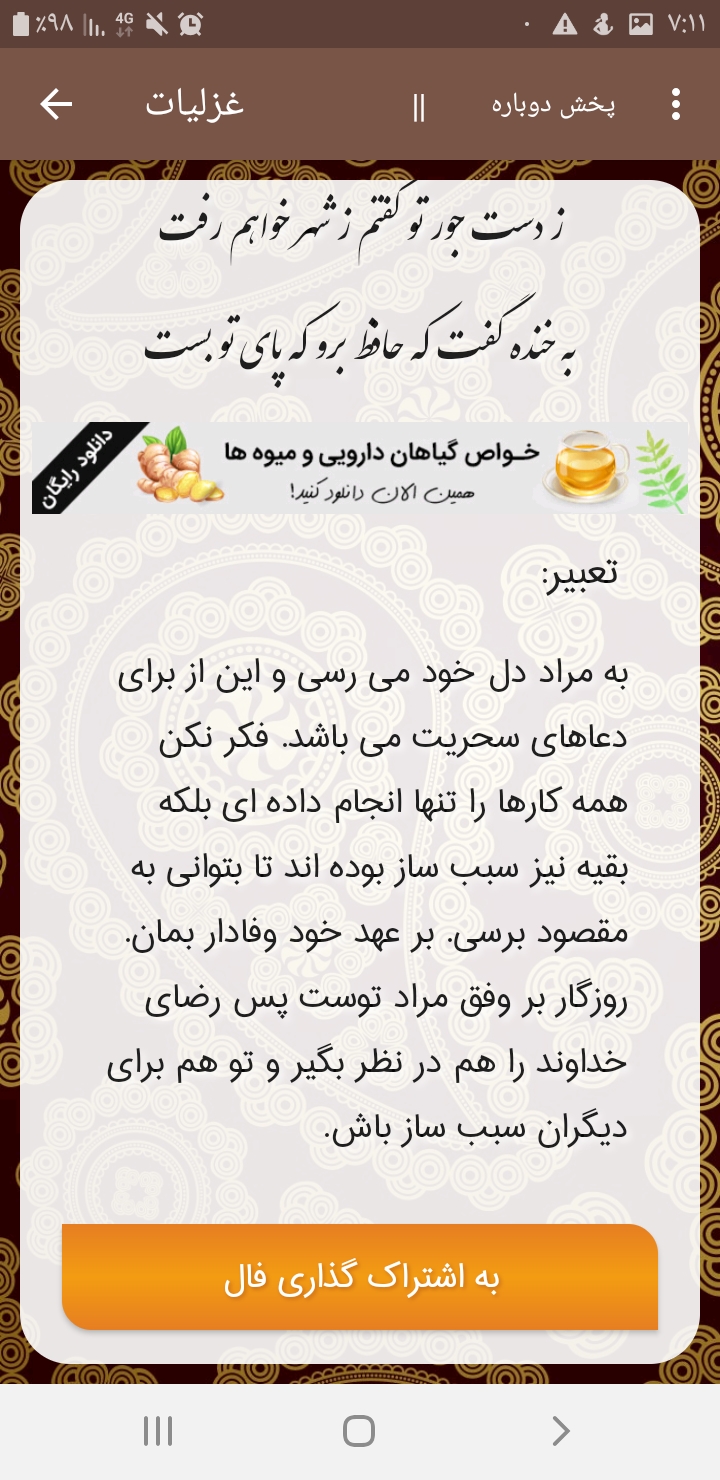Open the recent apps view
The height and width of the screenshot is (1480, 720).
click(x=158, y=1431)
